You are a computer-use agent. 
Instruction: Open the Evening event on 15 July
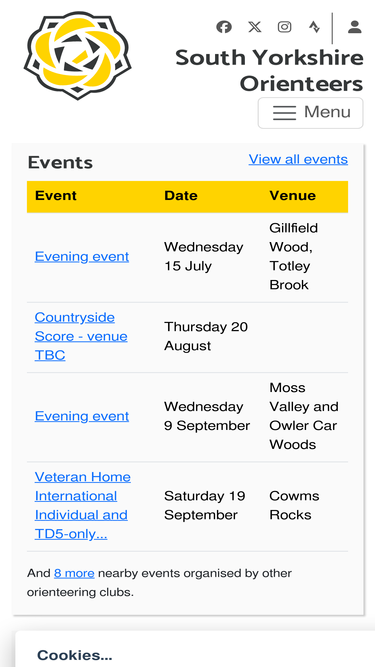(82, 257)
